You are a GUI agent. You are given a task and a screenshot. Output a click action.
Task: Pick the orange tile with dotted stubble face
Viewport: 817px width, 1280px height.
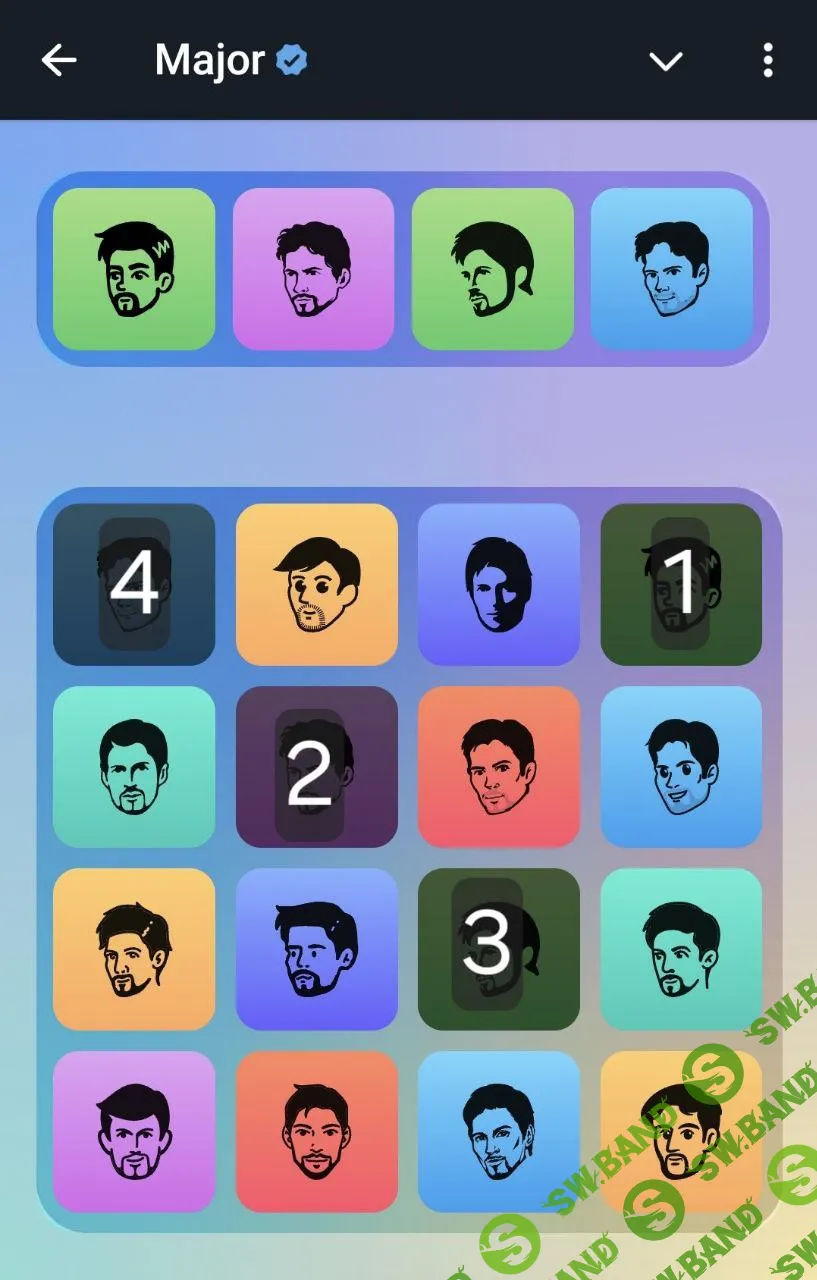pyautogui.click(x=316, y=584)
